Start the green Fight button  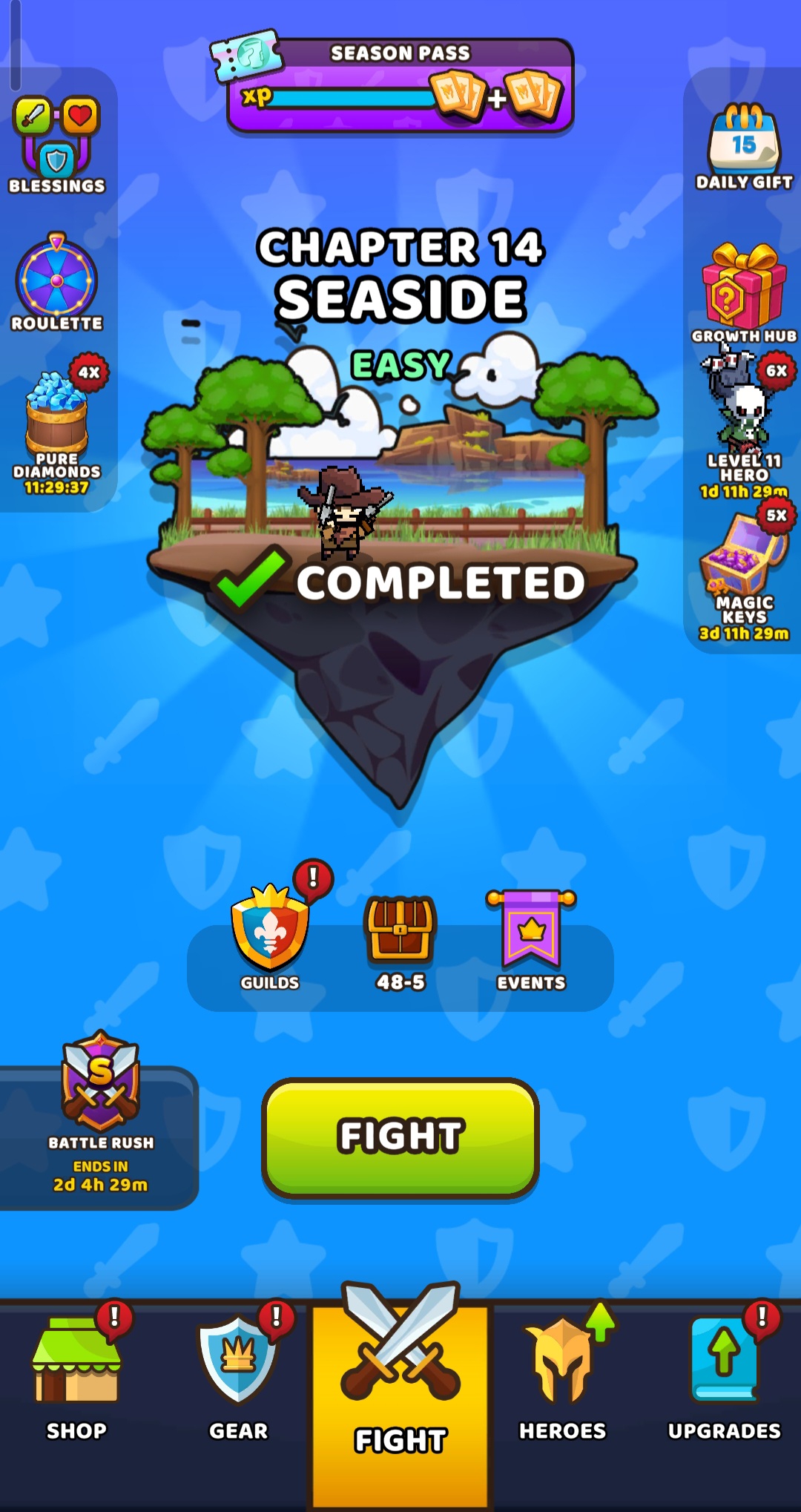coord(400,1137)
